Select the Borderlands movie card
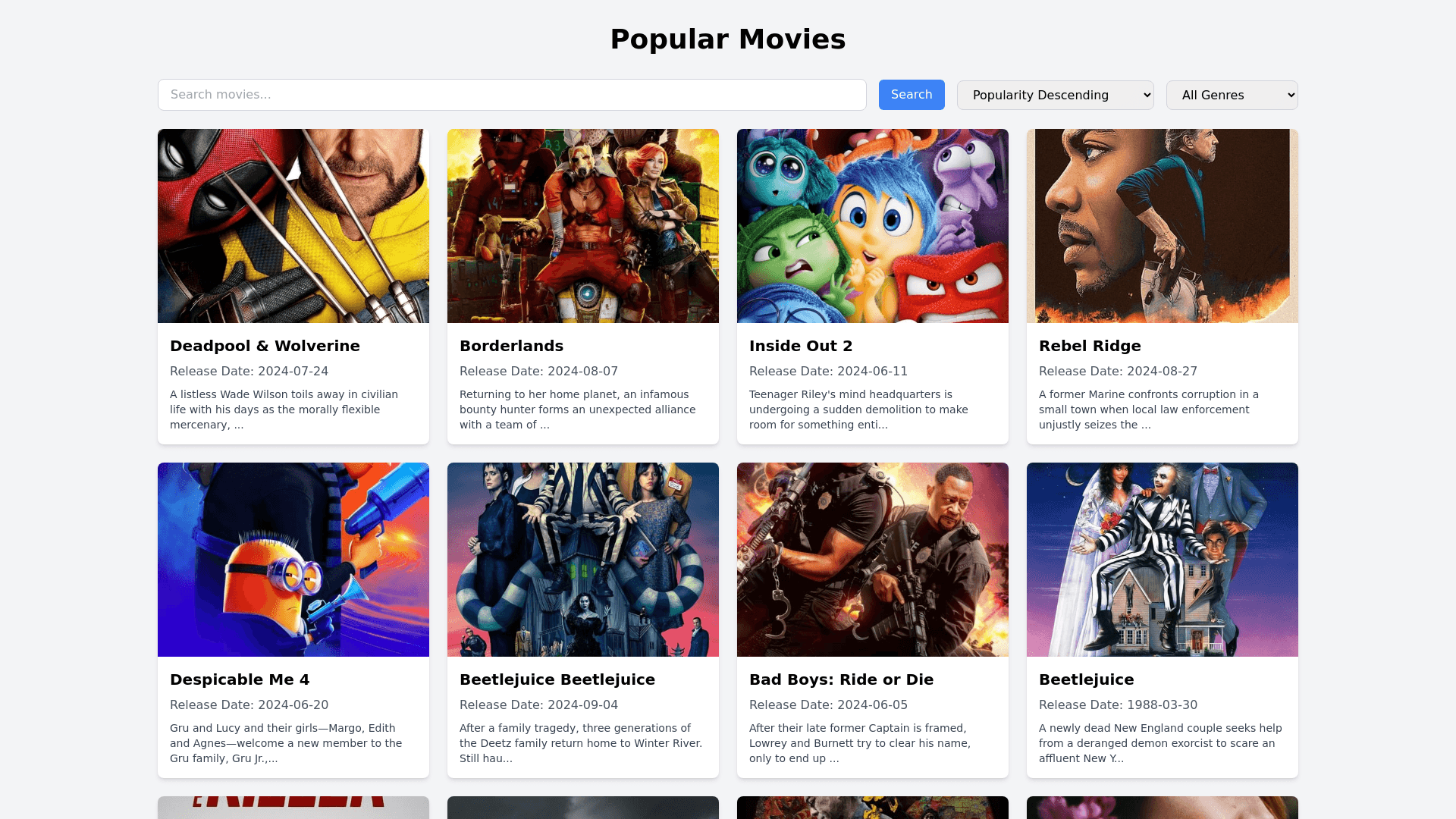1456x819 pixels. (583, 286)
